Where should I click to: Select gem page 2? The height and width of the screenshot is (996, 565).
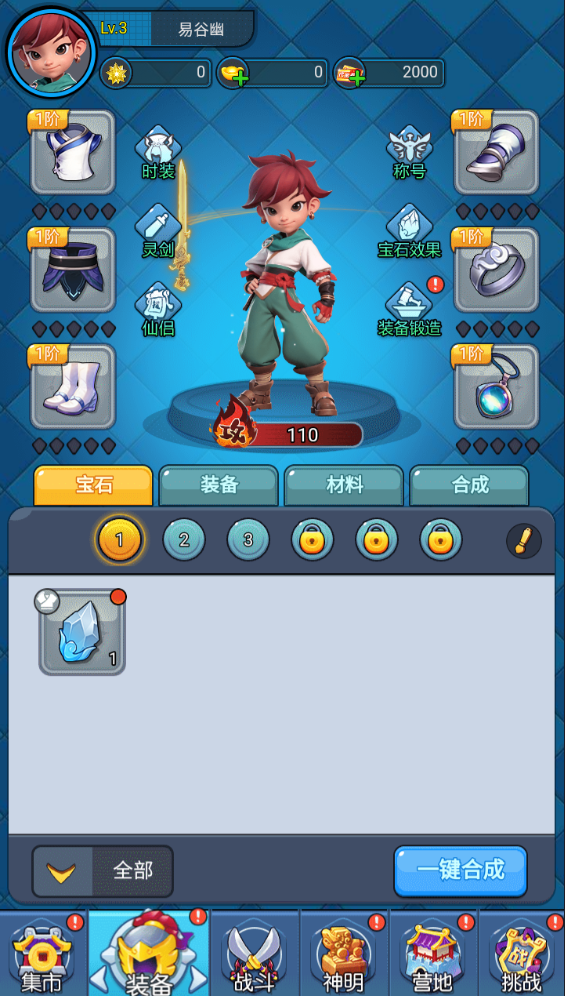coord(184,540)
